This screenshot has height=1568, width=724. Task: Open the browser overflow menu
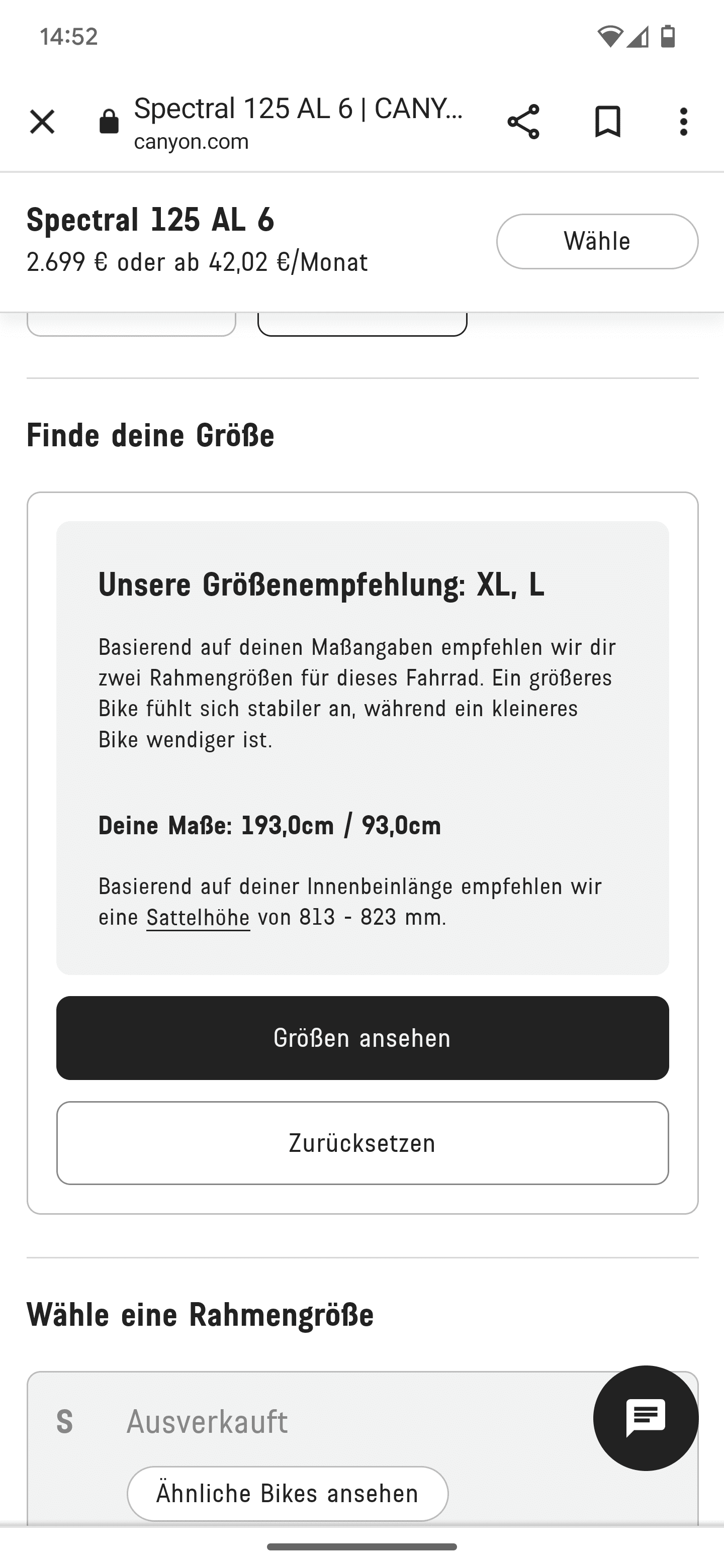point(683,122)
